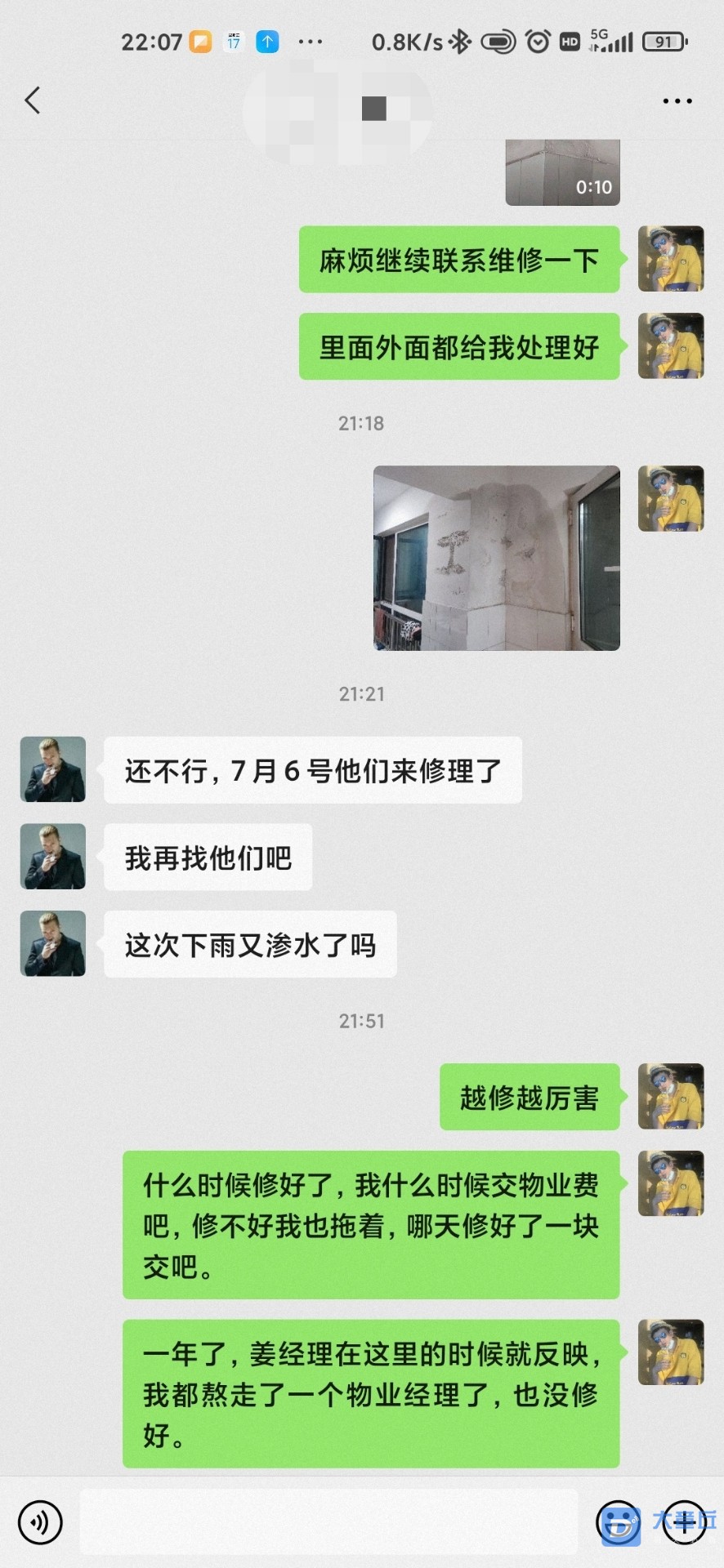Switch to voice message input

40,1522
